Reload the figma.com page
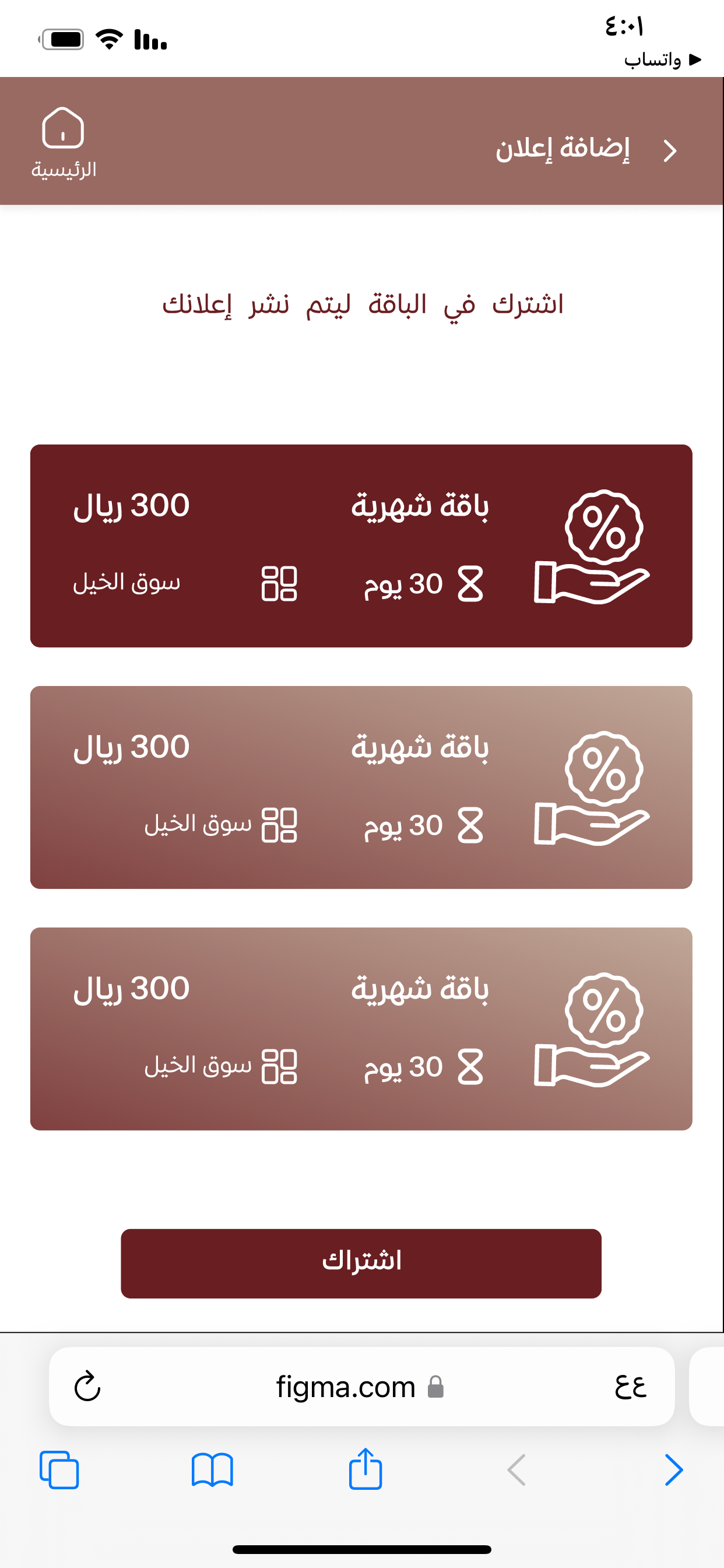Image resolution: width=724 pixels, height=1568 pixels. pyautogui.click(x=87, y=1386)
